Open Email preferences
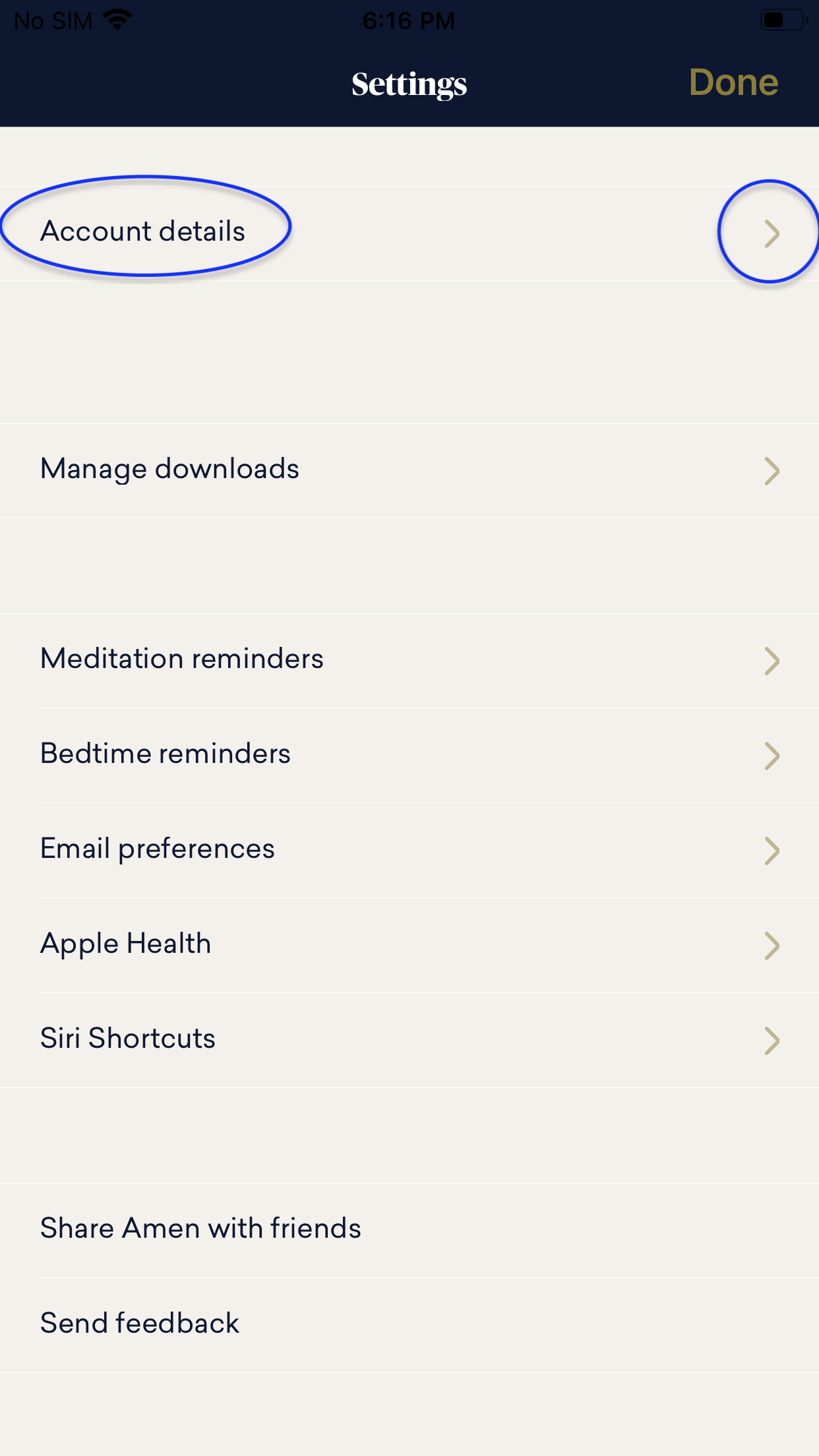 (x=158, y=849)
